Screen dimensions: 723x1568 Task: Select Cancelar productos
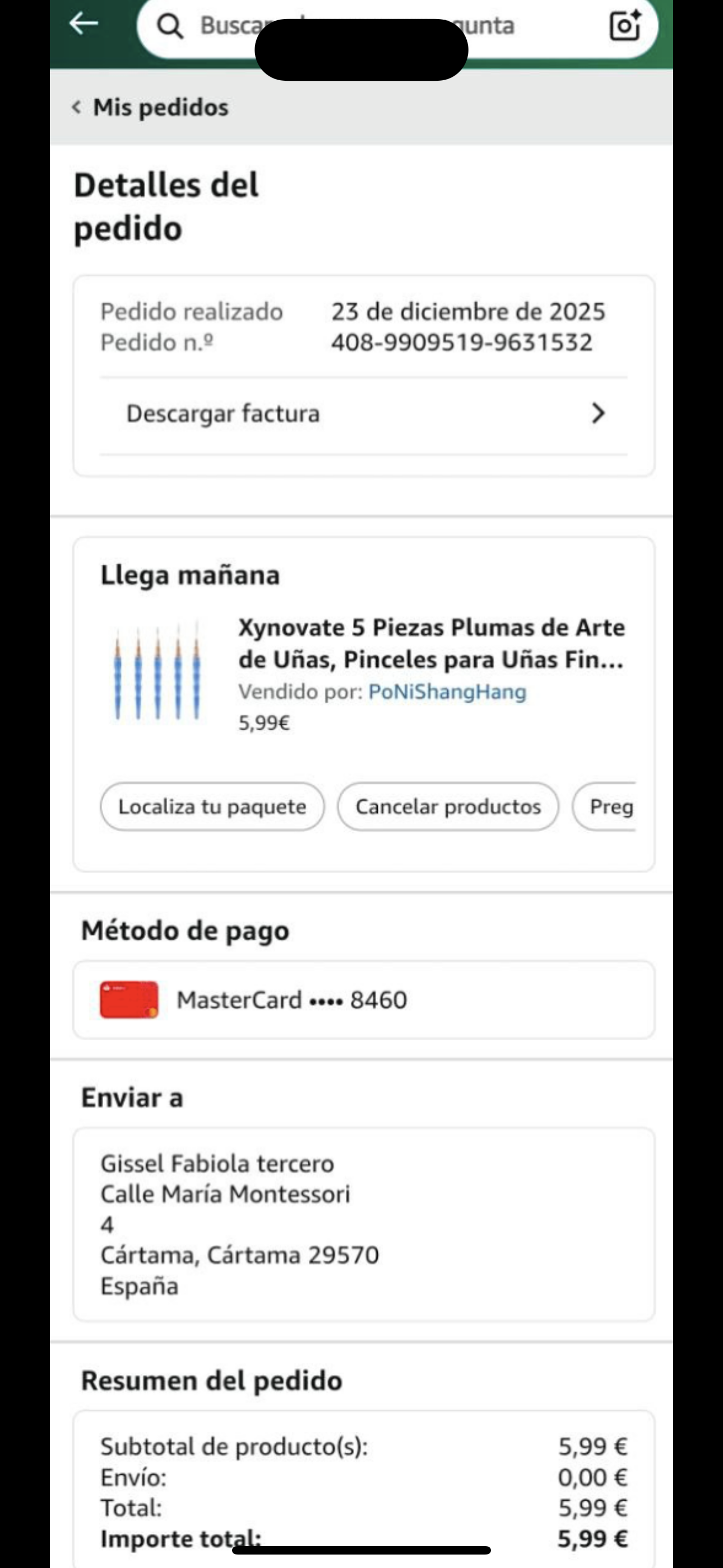click(x=448, y=806)
